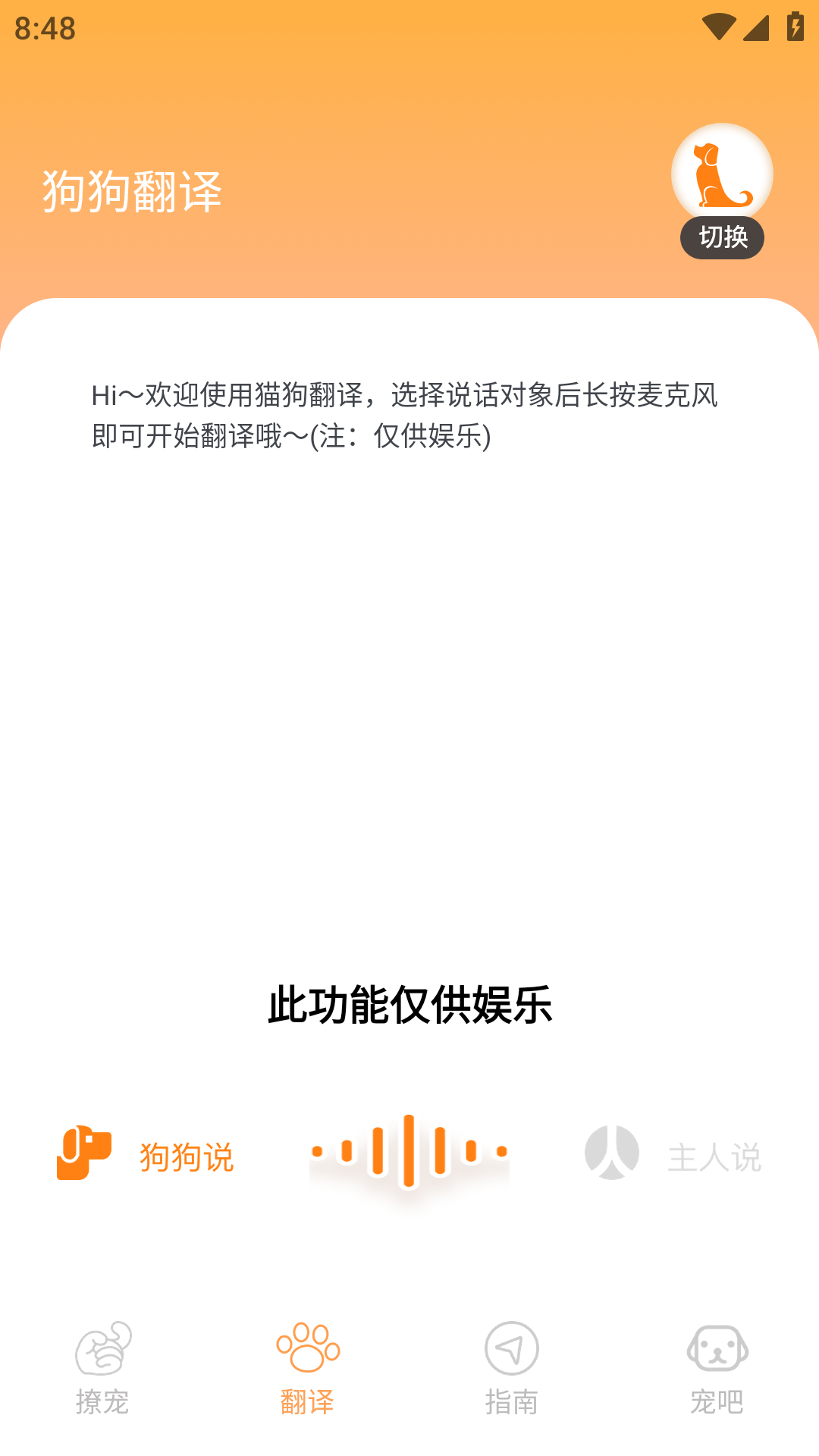This screenshot has height=1456, width=819.
Task: Tap the 狗狗说 text label
Action: 187,1156
